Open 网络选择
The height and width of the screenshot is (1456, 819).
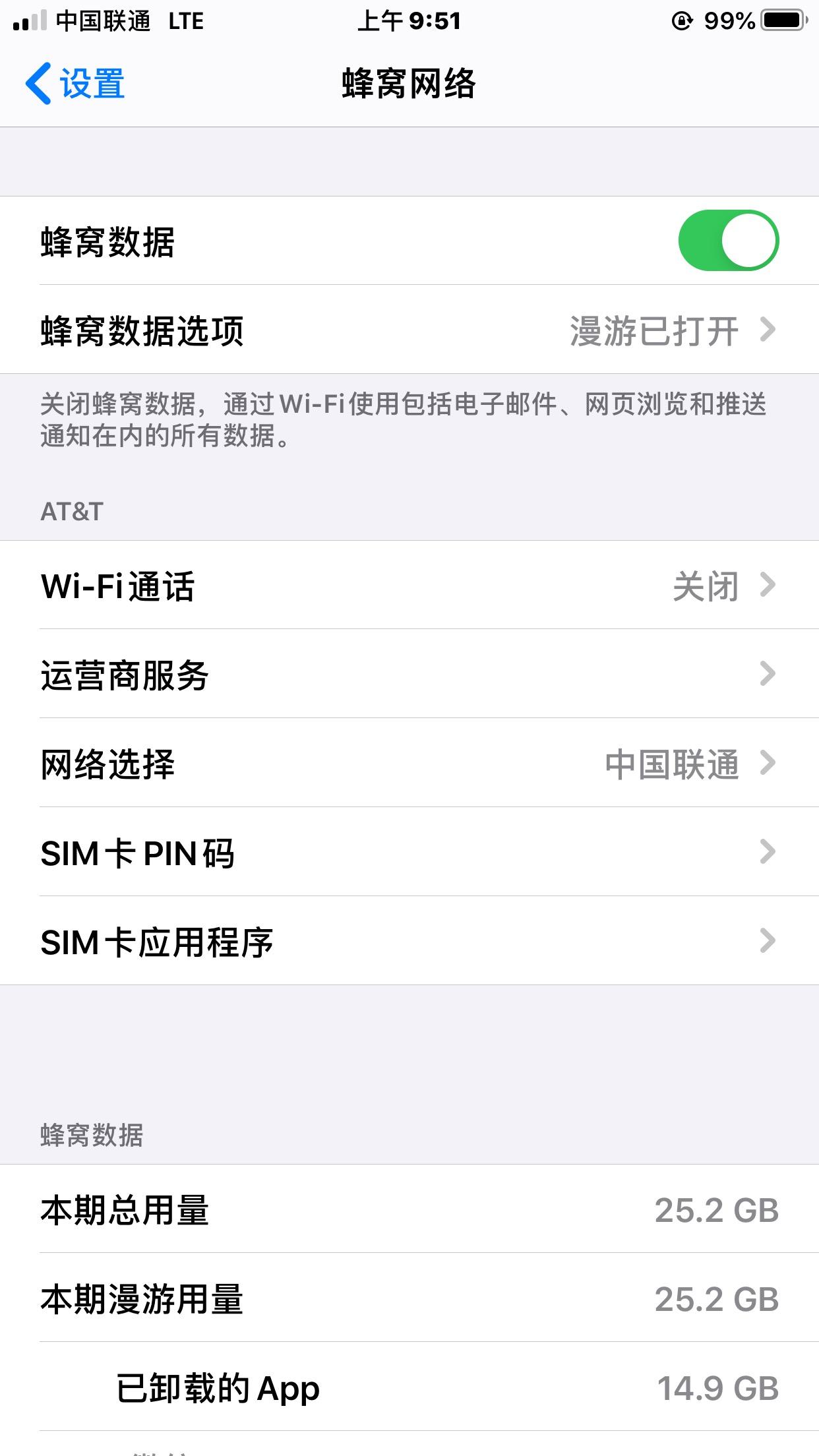pyautogui.click(x=409, y=764)
